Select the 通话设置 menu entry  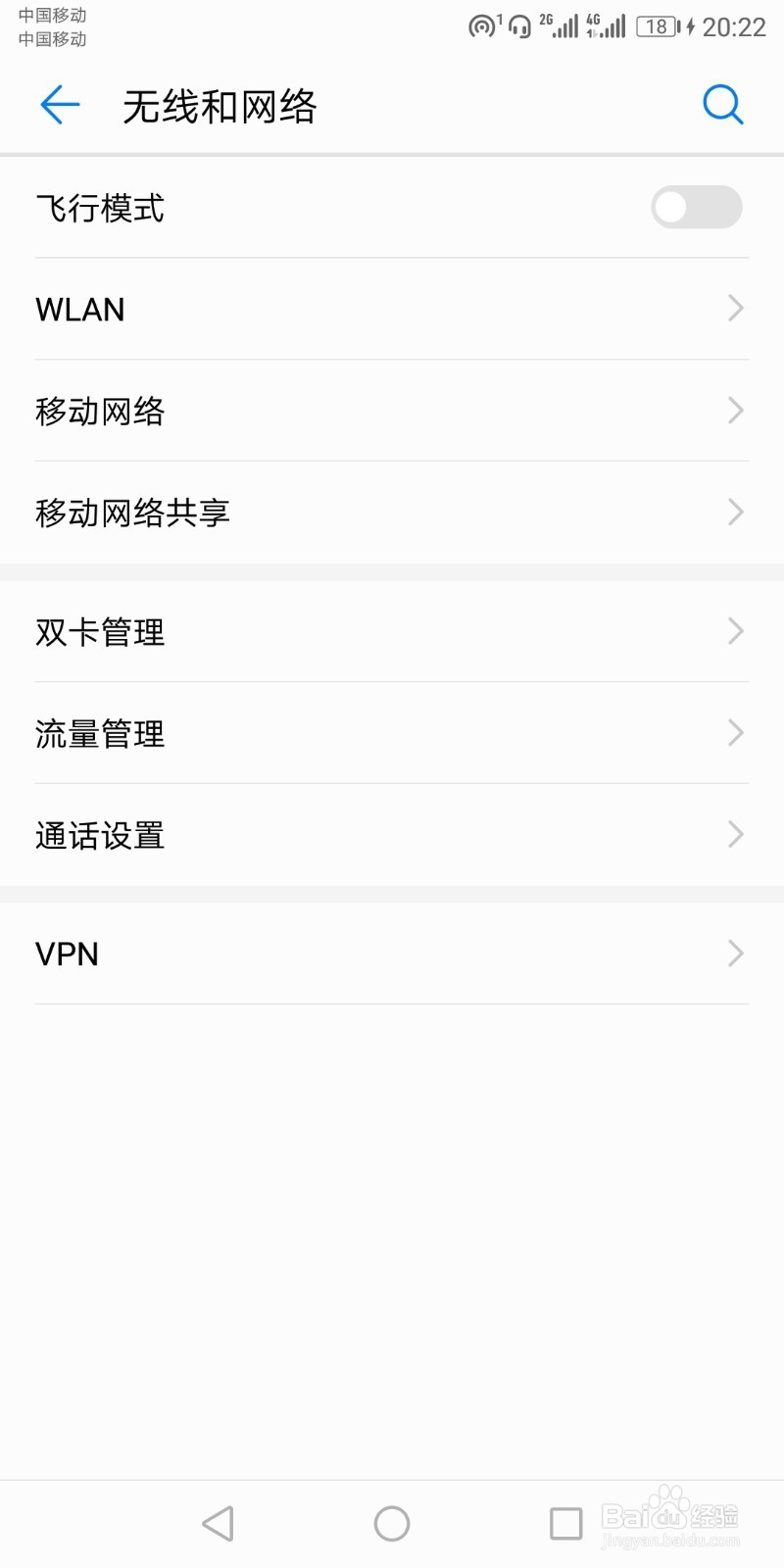(392, 835)
